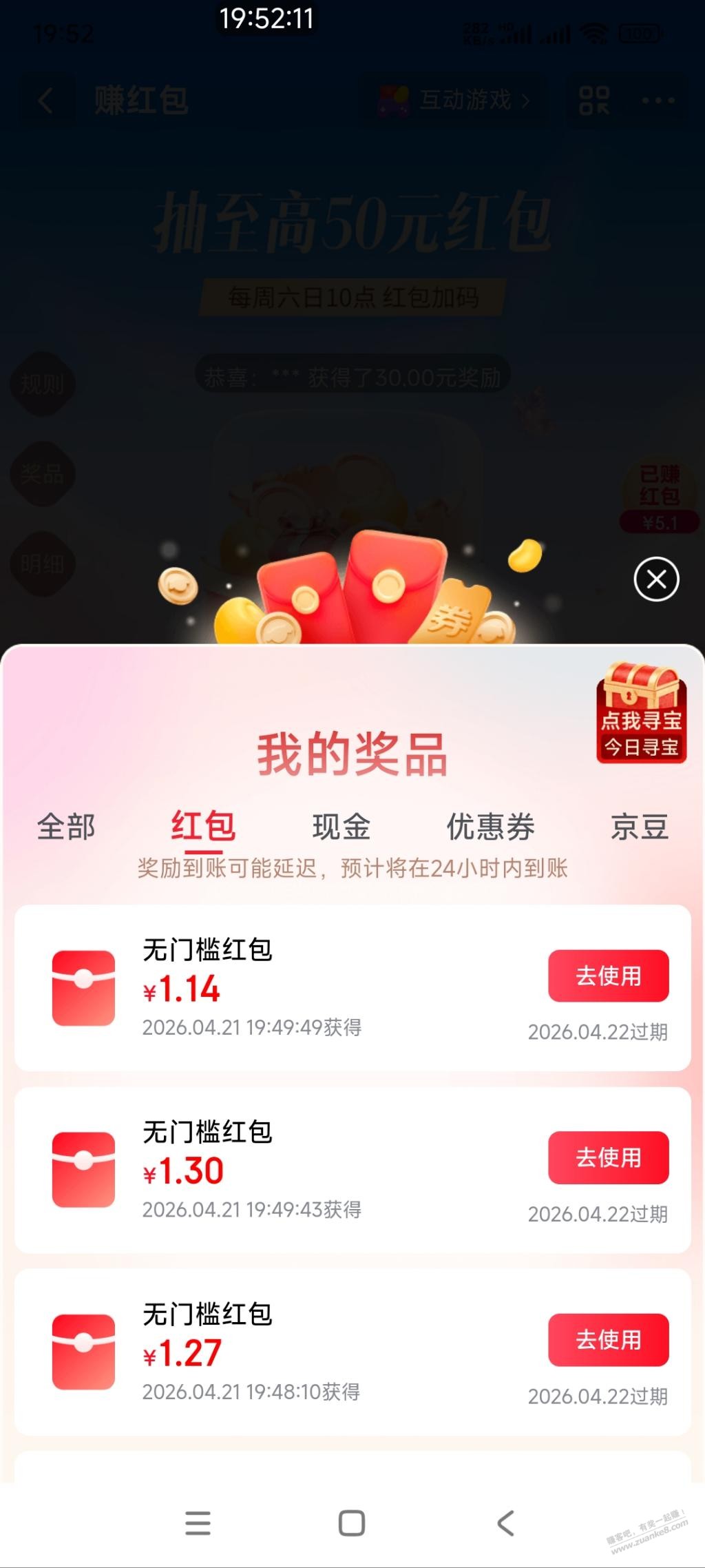Open the 明细 details panel
705x1568 pixels.
click(x=44, y=562)
